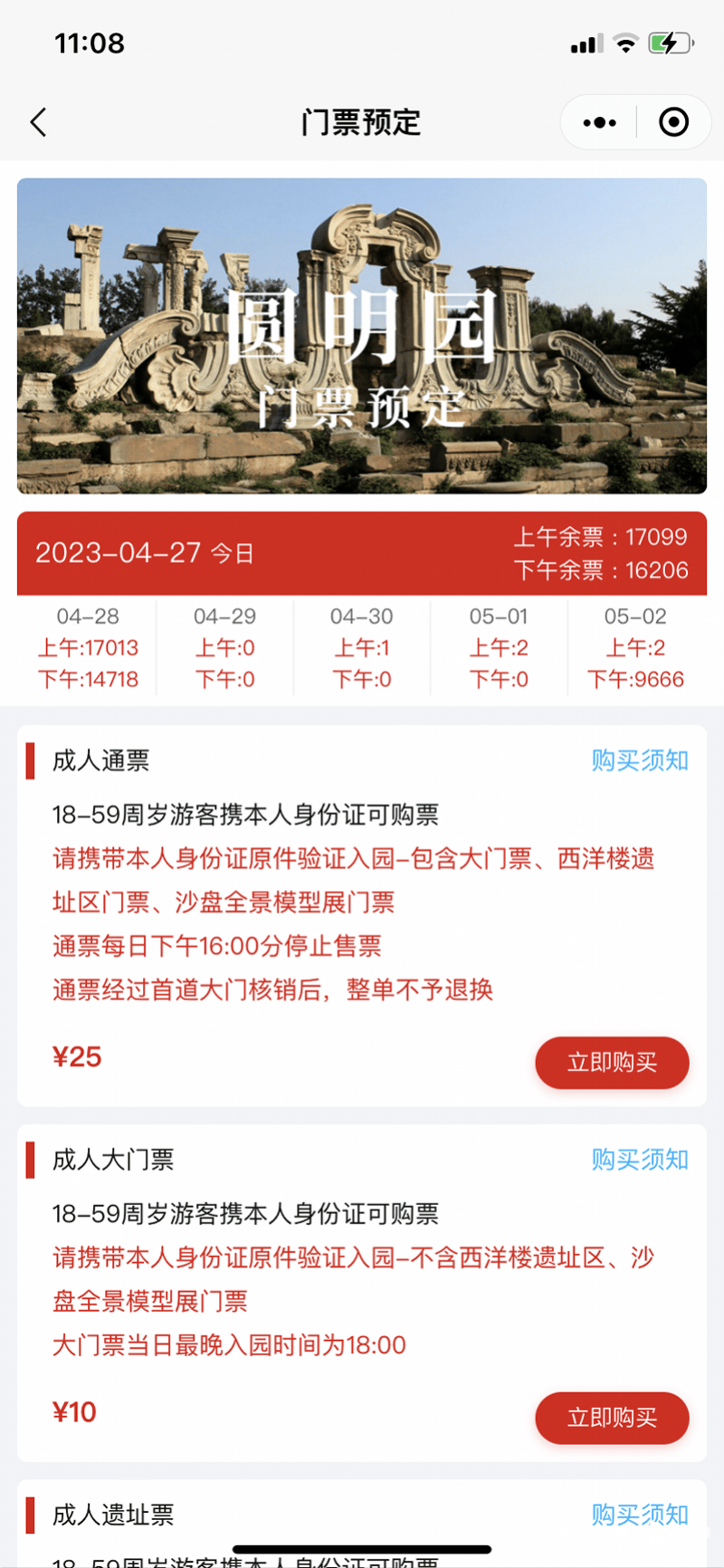The width and height of the screenshot is (724, 1568).
Task: Buy the ¥25 成人通票 now
Action: click(612, 1062)
